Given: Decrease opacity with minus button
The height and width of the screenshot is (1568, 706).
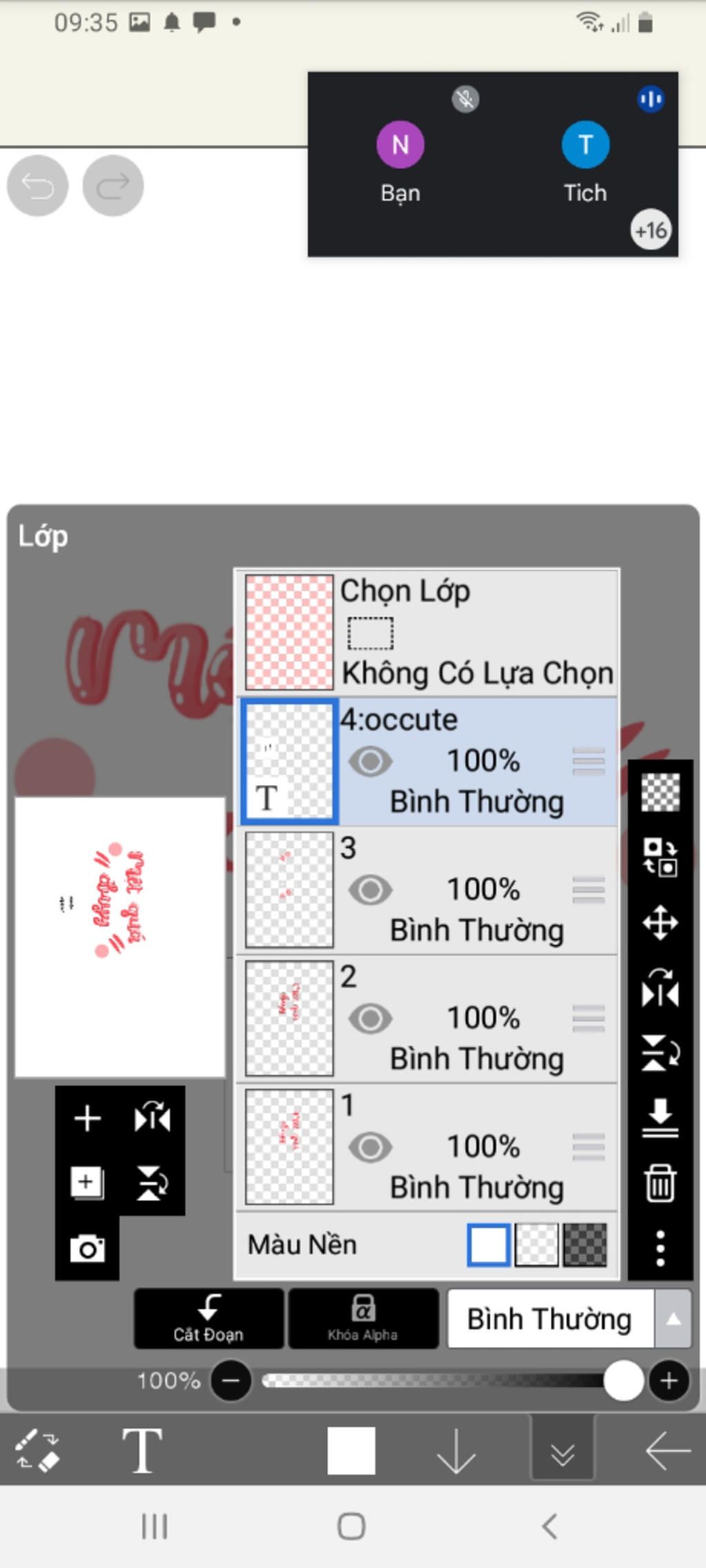Looking at the screenshot, I should tap(231, 1381).
